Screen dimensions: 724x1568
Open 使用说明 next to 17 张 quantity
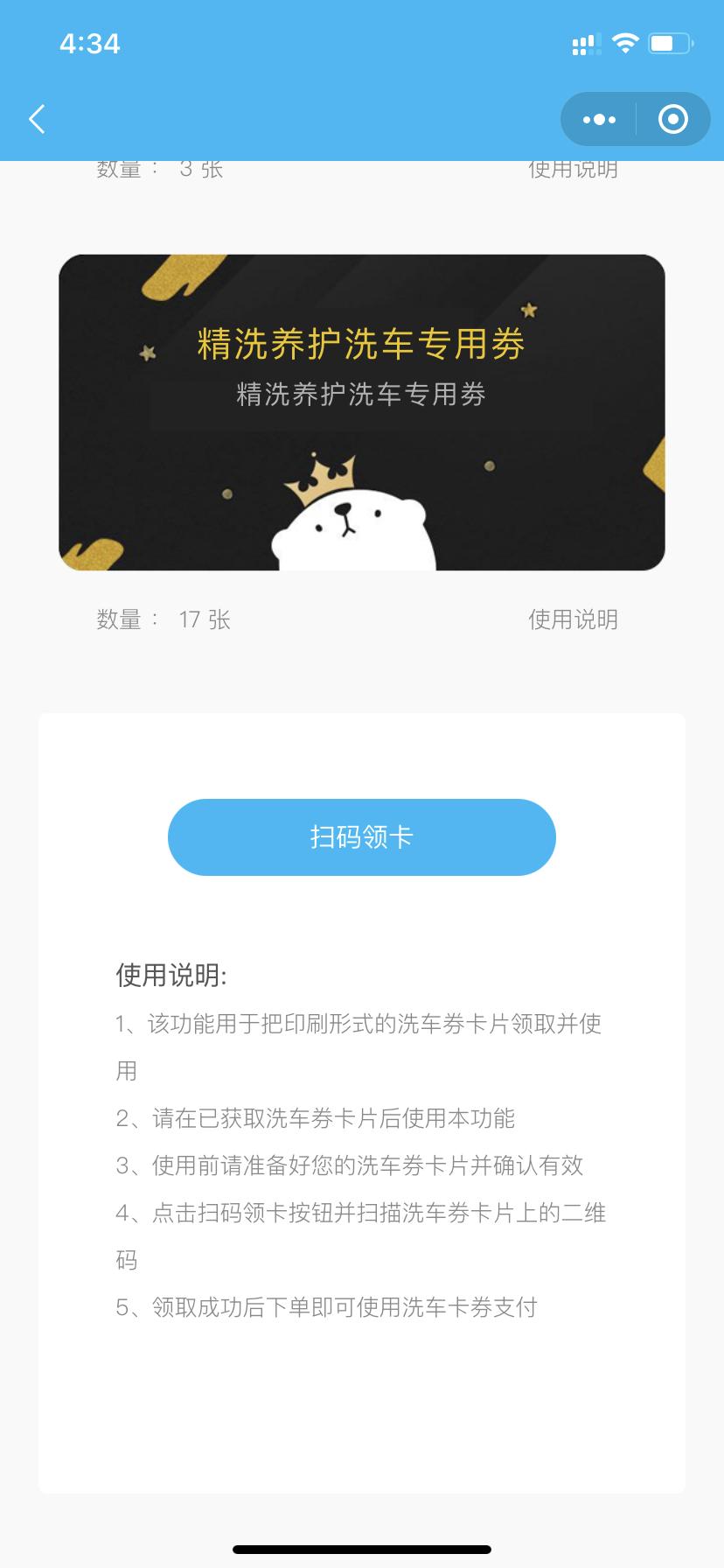point(574,620)
